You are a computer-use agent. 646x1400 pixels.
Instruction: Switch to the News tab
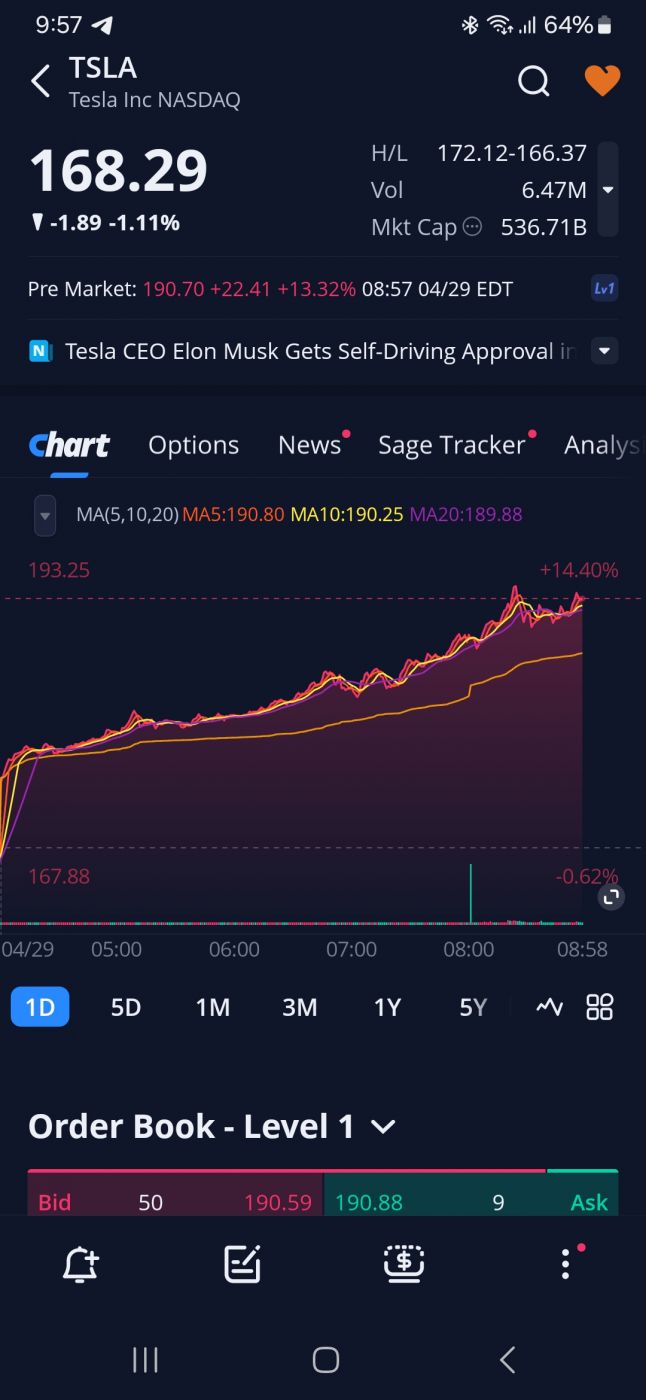(x=309, y=445)
